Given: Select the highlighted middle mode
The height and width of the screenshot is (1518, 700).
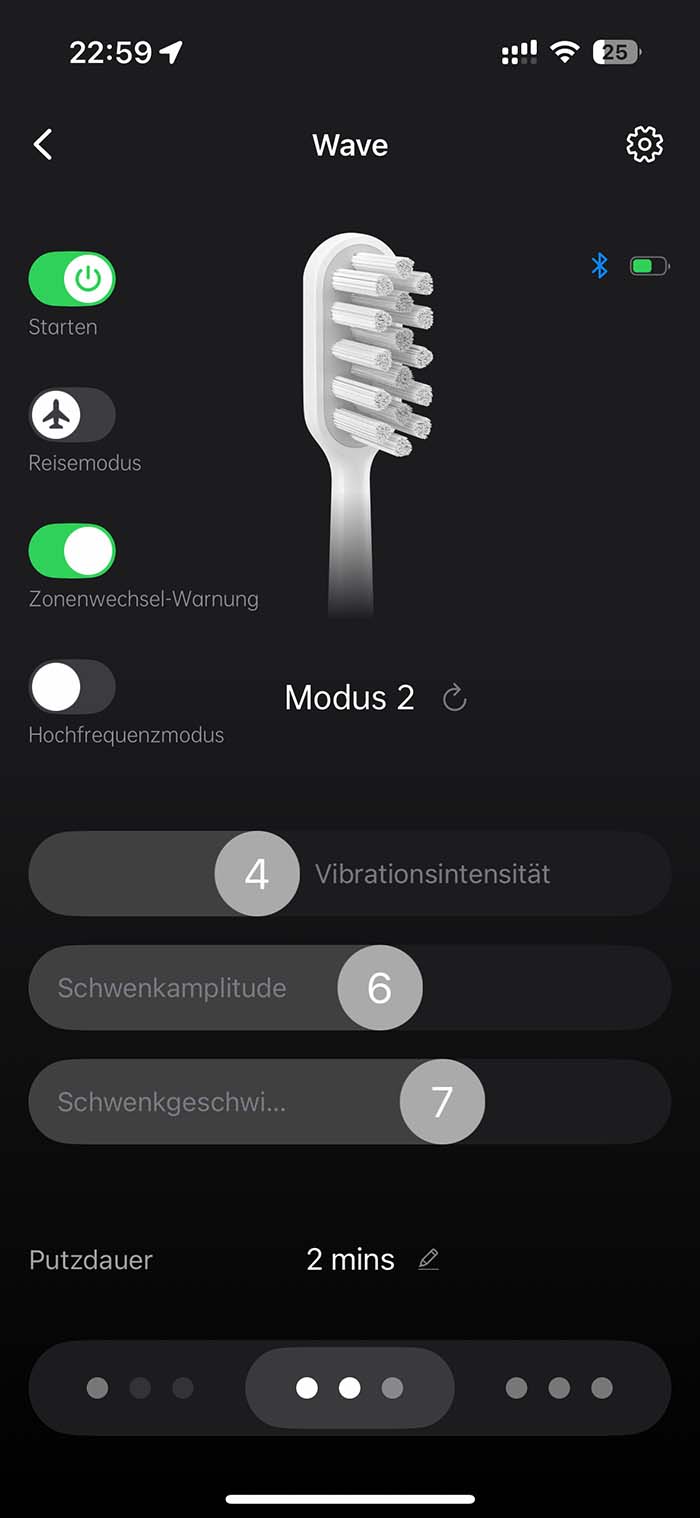Looking at the screenshot, I should click(x=349, y=1388).
